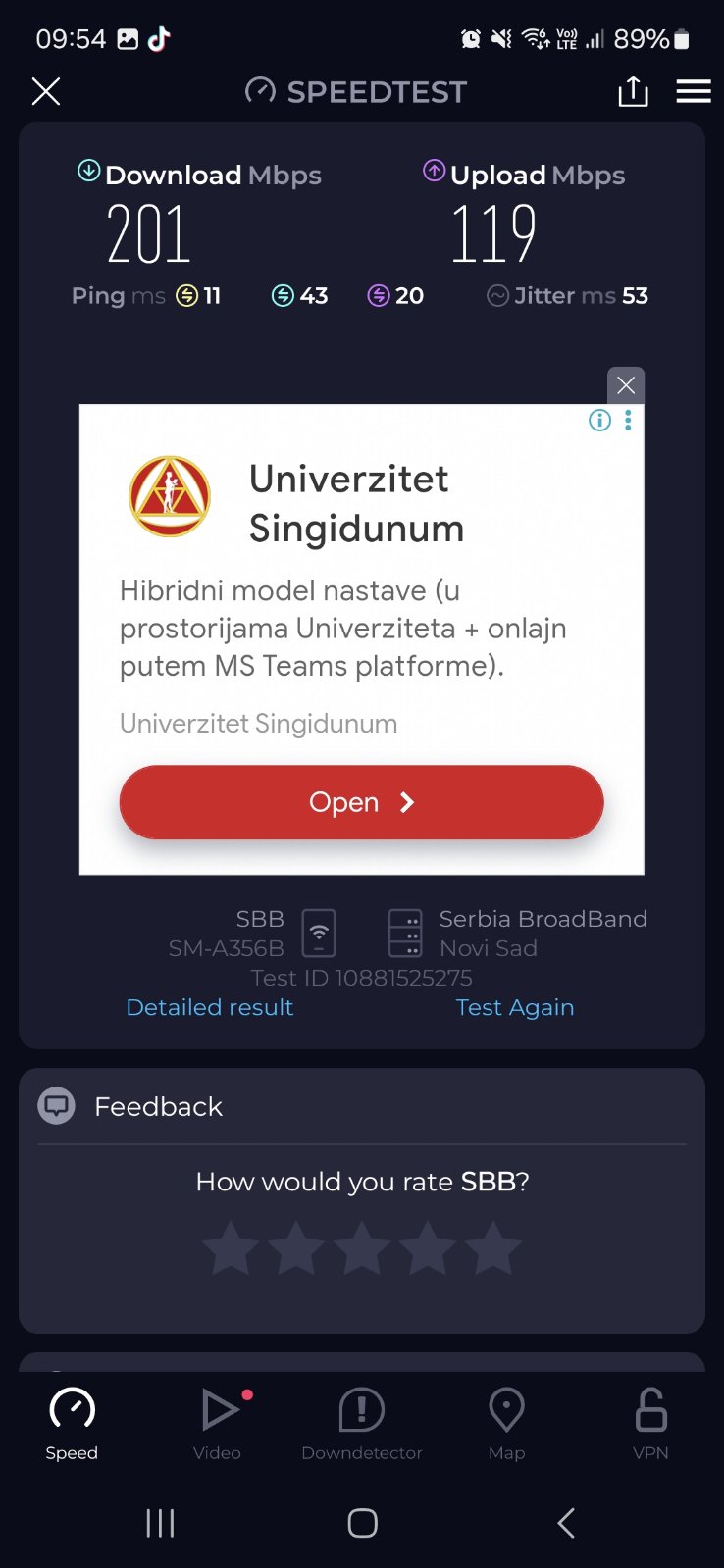Open recent apps from navigation bar
The image size is (724, 1568).
pyautogui.click(x=160, y=1523)
